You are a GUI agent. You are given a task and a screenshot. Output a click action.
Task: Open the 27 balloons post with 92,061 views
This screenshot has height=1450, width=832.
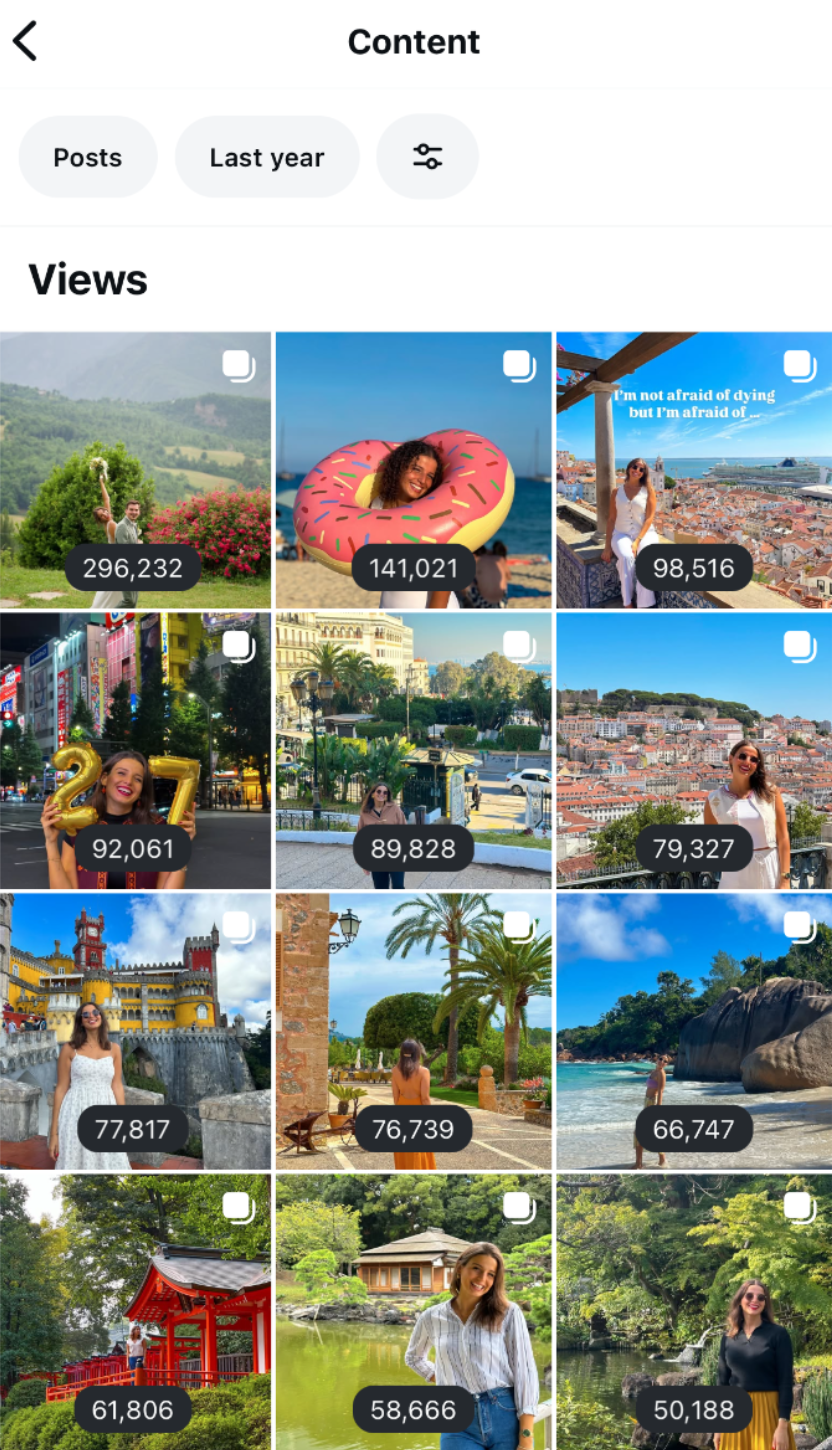[x=135, y=750]
